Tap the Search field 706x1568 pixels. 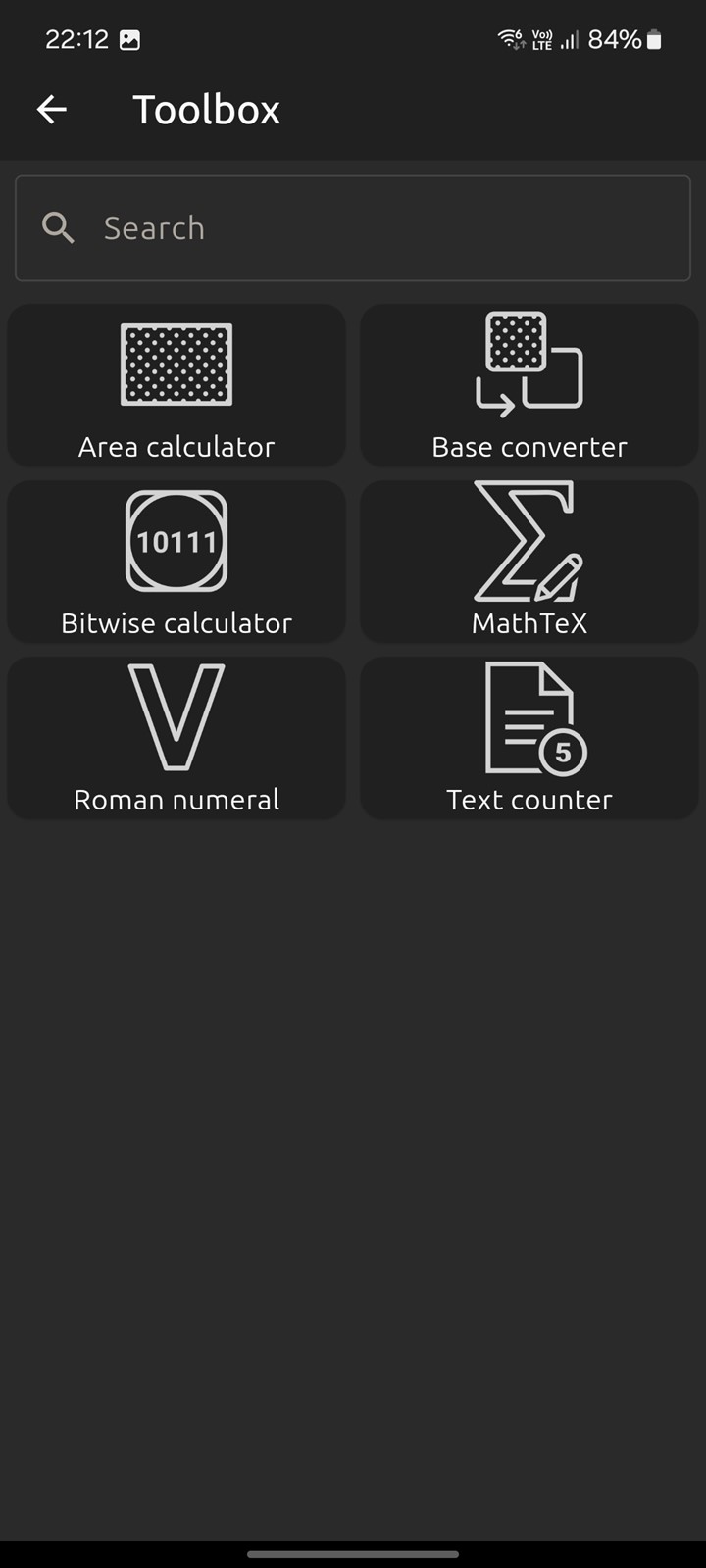353,228
